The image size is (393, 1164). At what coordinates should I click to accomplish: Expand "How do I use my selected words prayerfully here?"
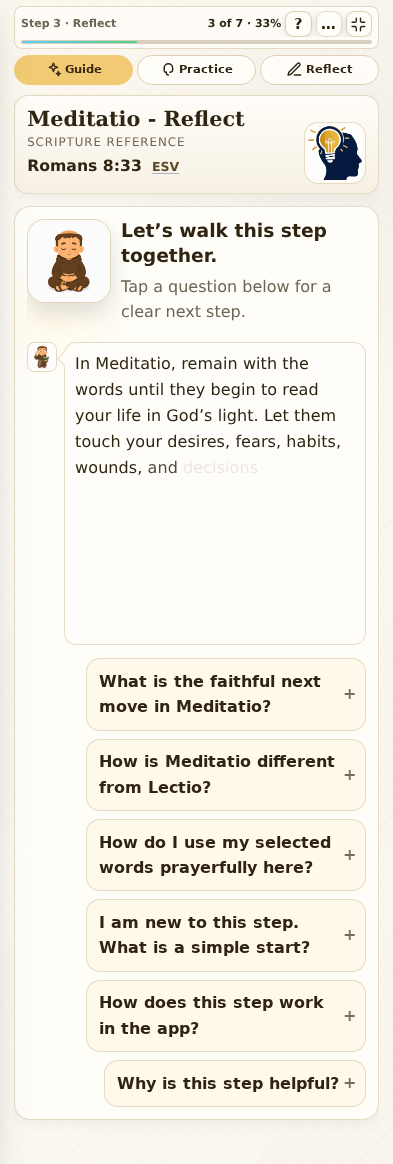226,855
